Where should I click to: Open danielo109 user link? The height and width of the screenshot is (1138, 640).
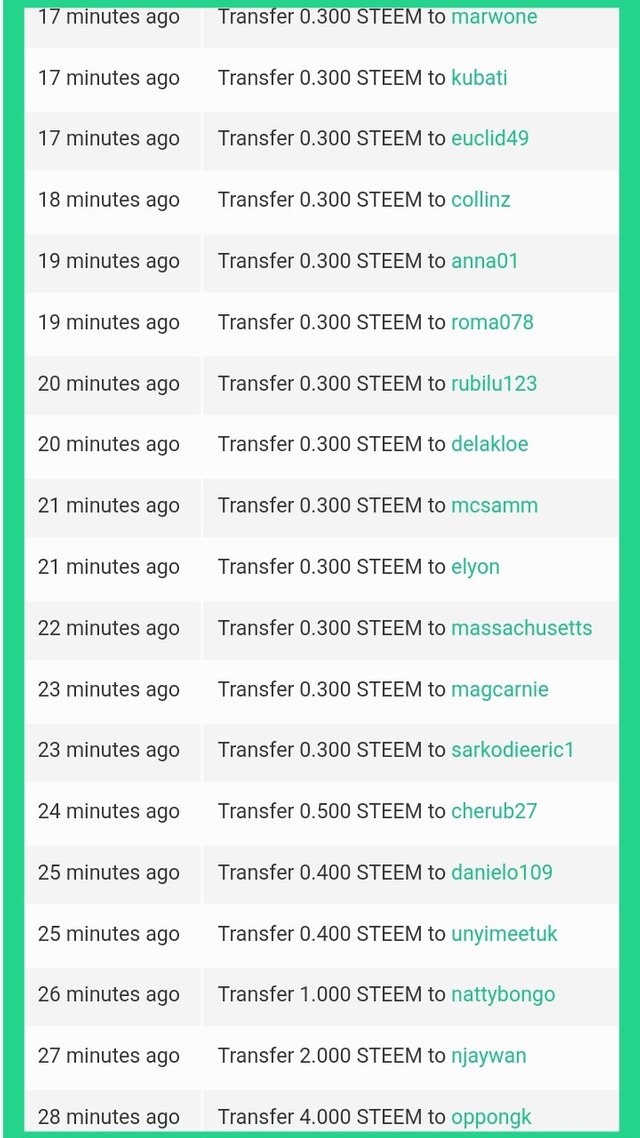tap(501, 872)
